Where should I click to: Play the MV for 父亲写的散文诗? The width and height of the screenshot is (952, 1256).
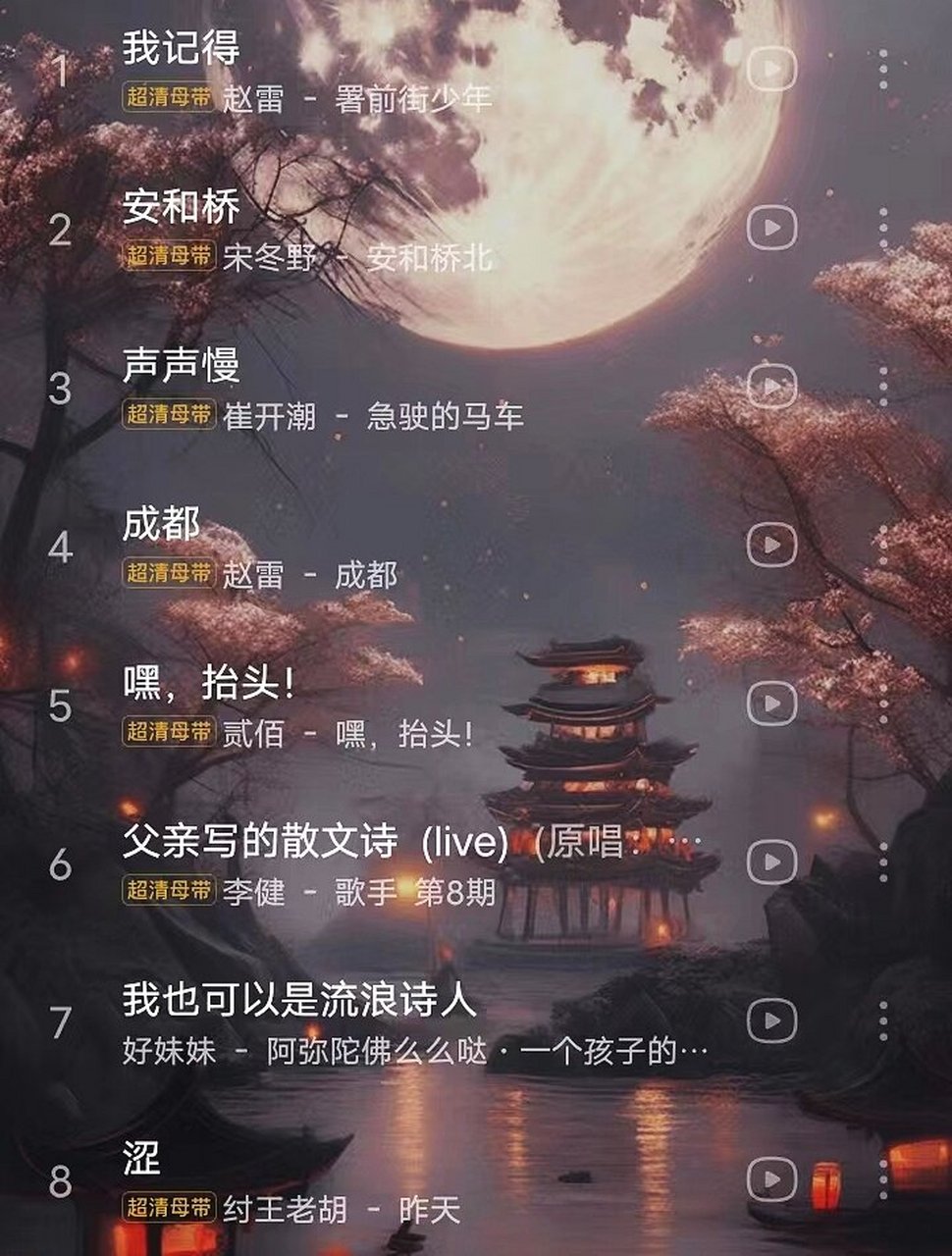[x=771, y=862]
